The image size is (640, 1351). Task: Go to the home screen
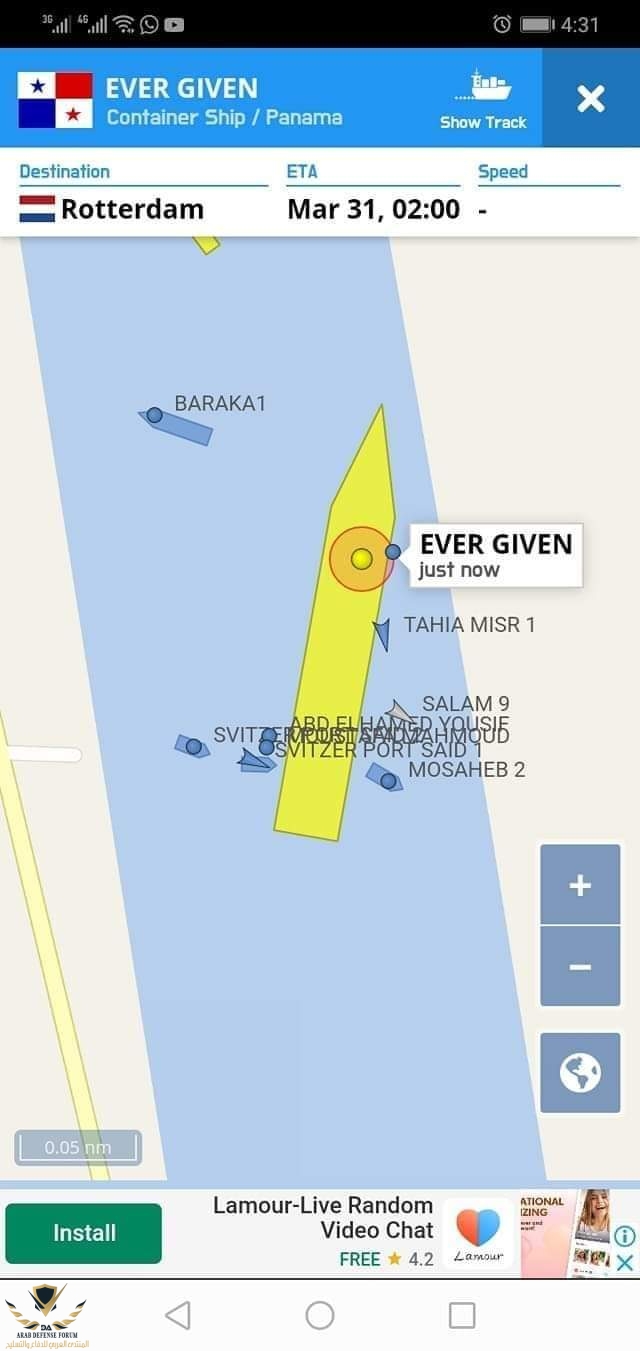coord(320,1315)
